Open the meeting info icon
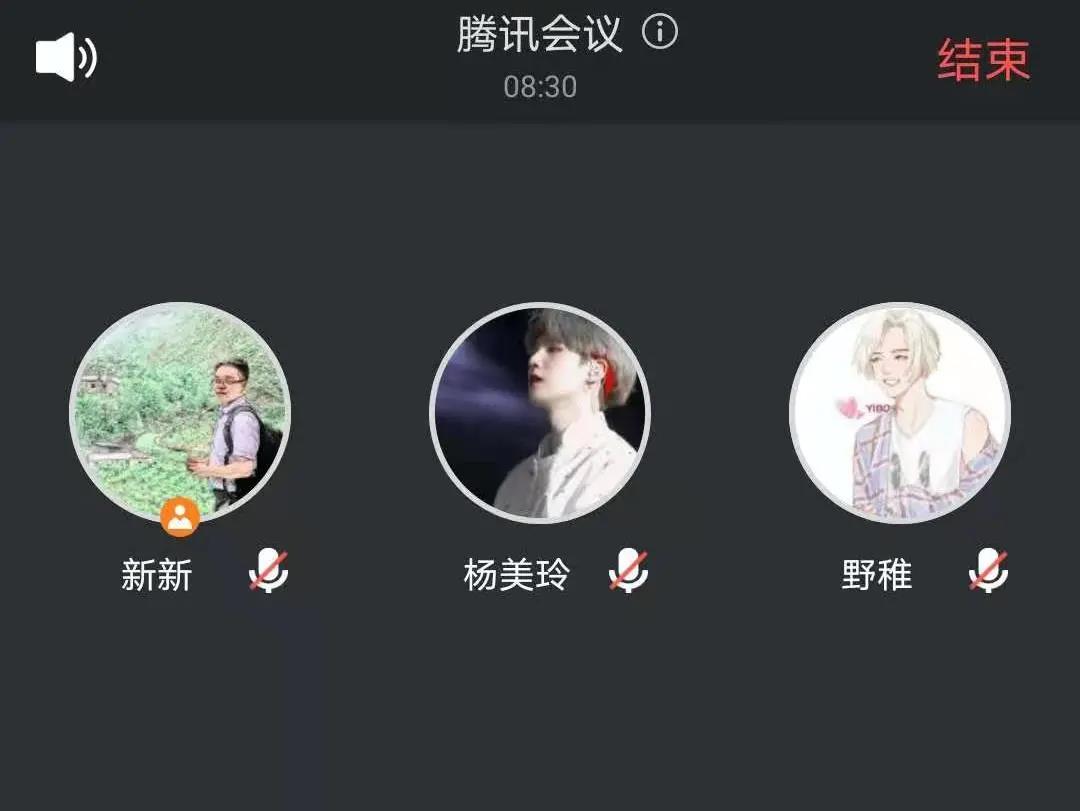This screenshot has height=811, width=1080. pyautogui.click(x=660, y=33)
